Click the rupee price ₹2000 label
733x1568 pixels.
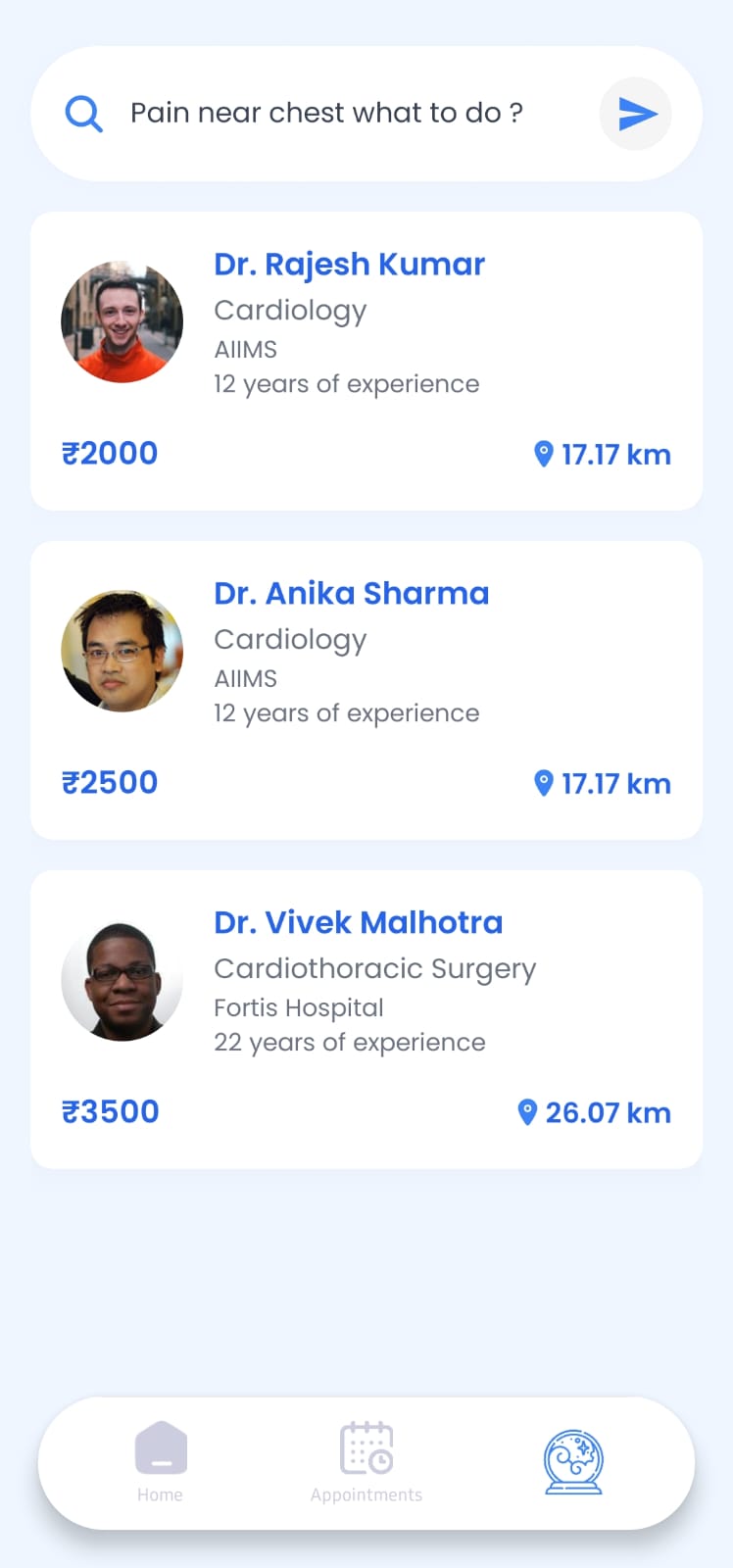pyautogui.click(x=109, y=452)
